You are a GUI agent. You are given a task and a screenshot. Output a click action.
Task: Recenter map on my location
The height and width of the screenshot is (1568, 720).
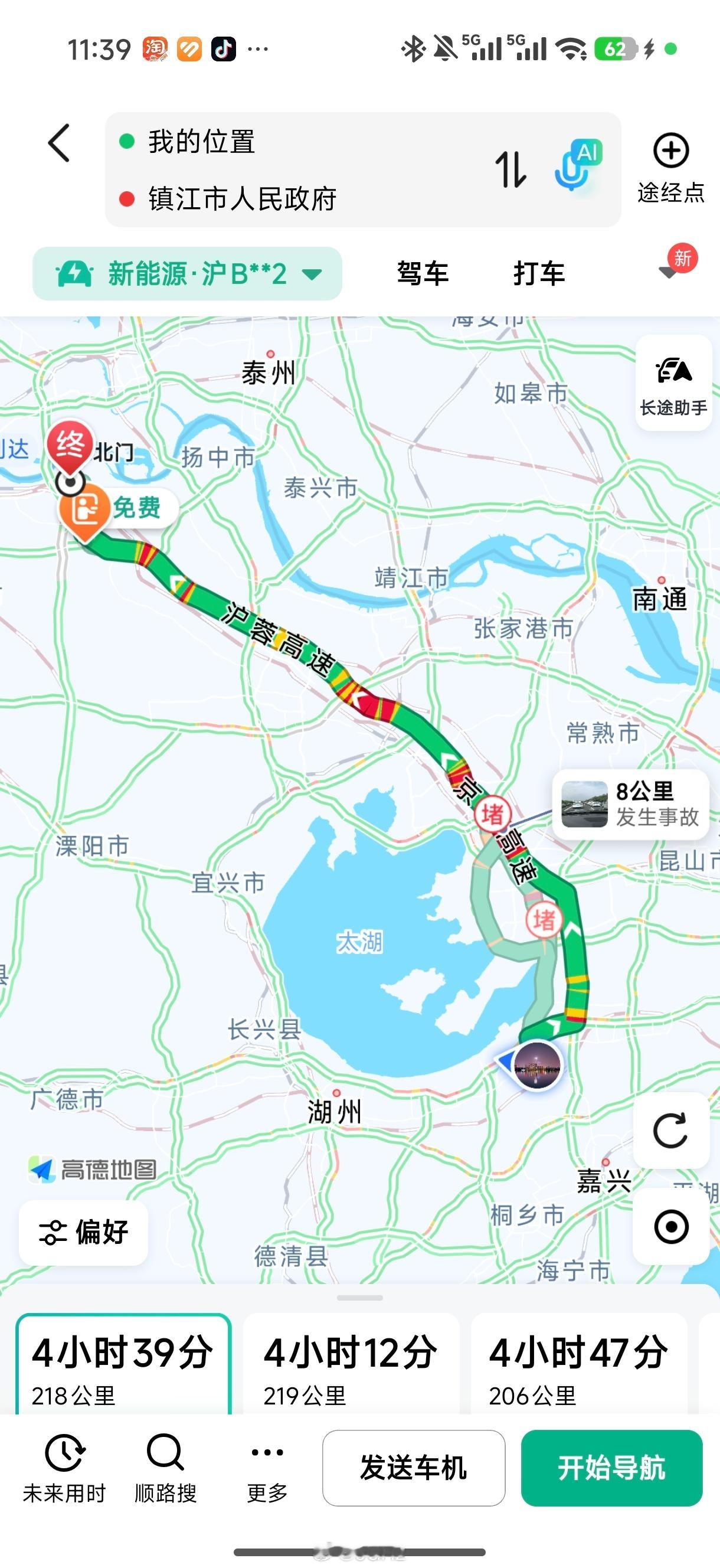670,1226
